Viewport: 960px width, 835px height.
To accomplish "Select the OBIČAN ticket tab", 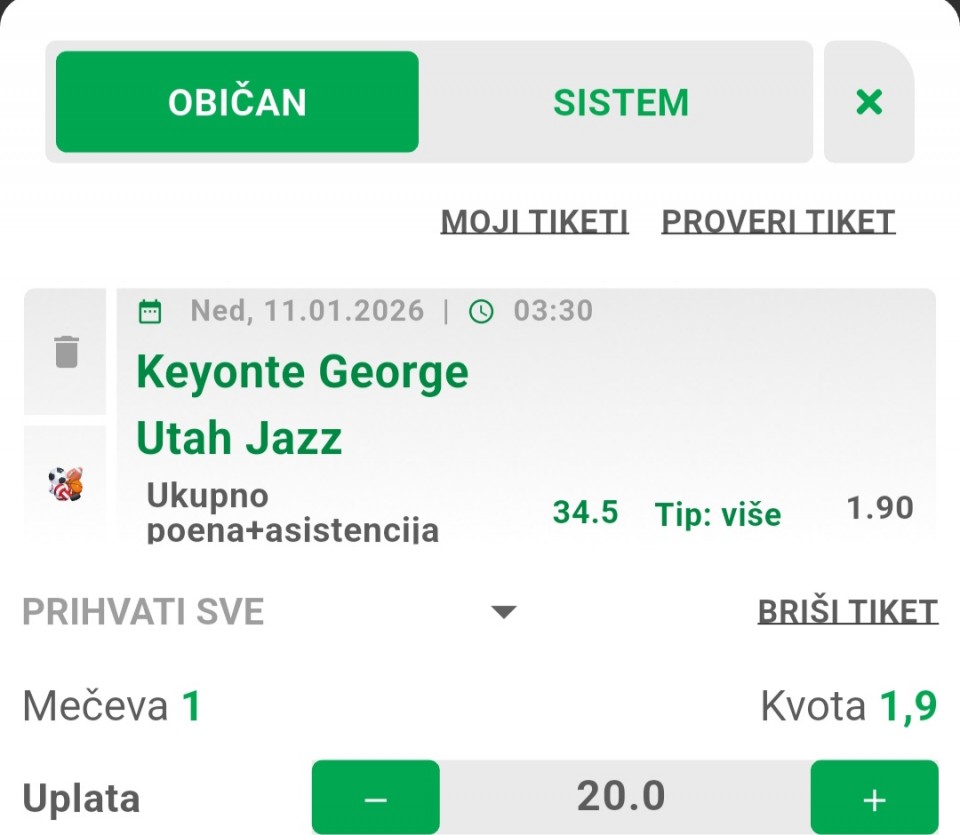I will pyautogui.click(x=237, y=102).
